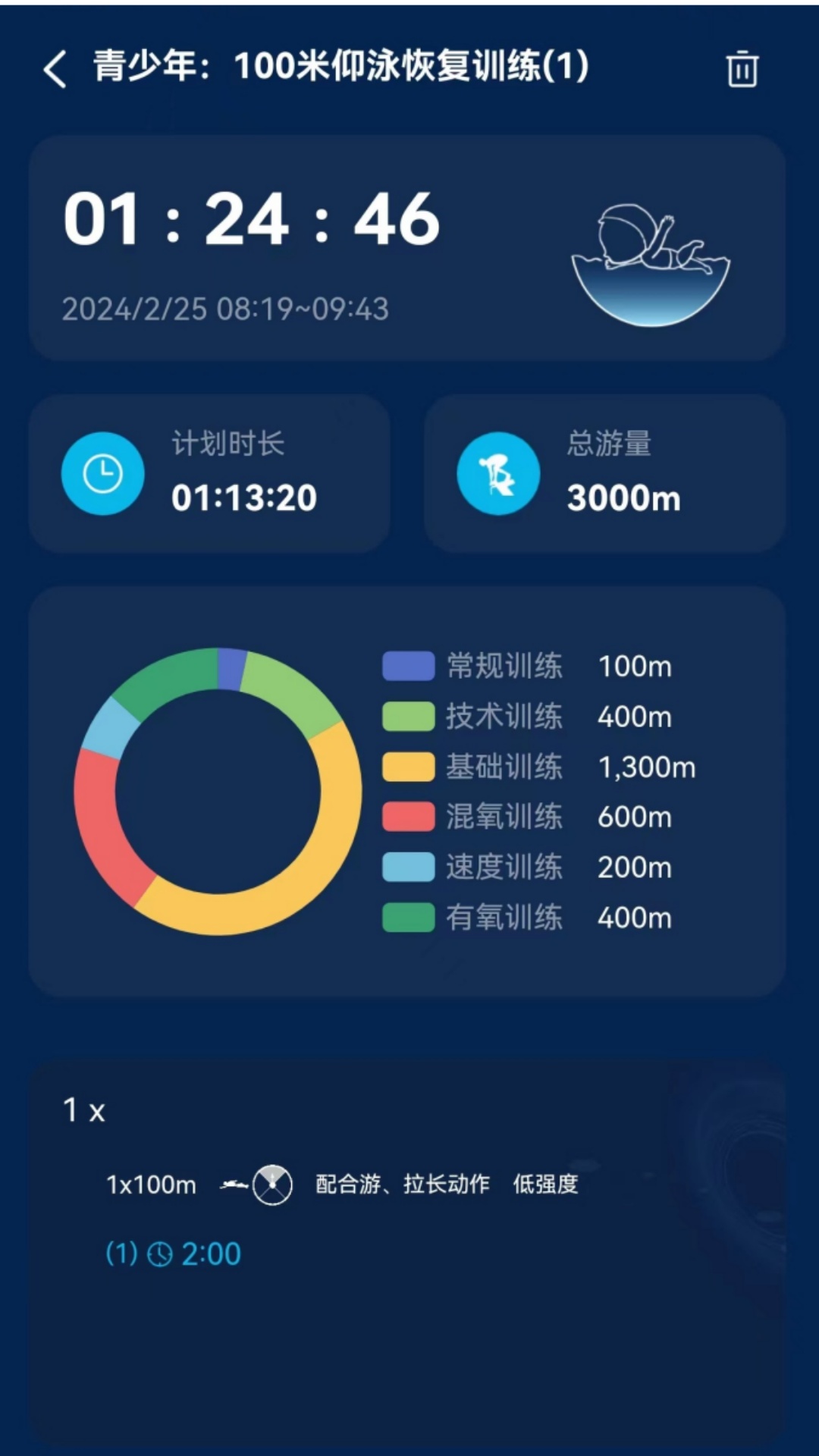Tap the 总游量 3000m stat card
Screen dimensions: 819x1456
606,473
